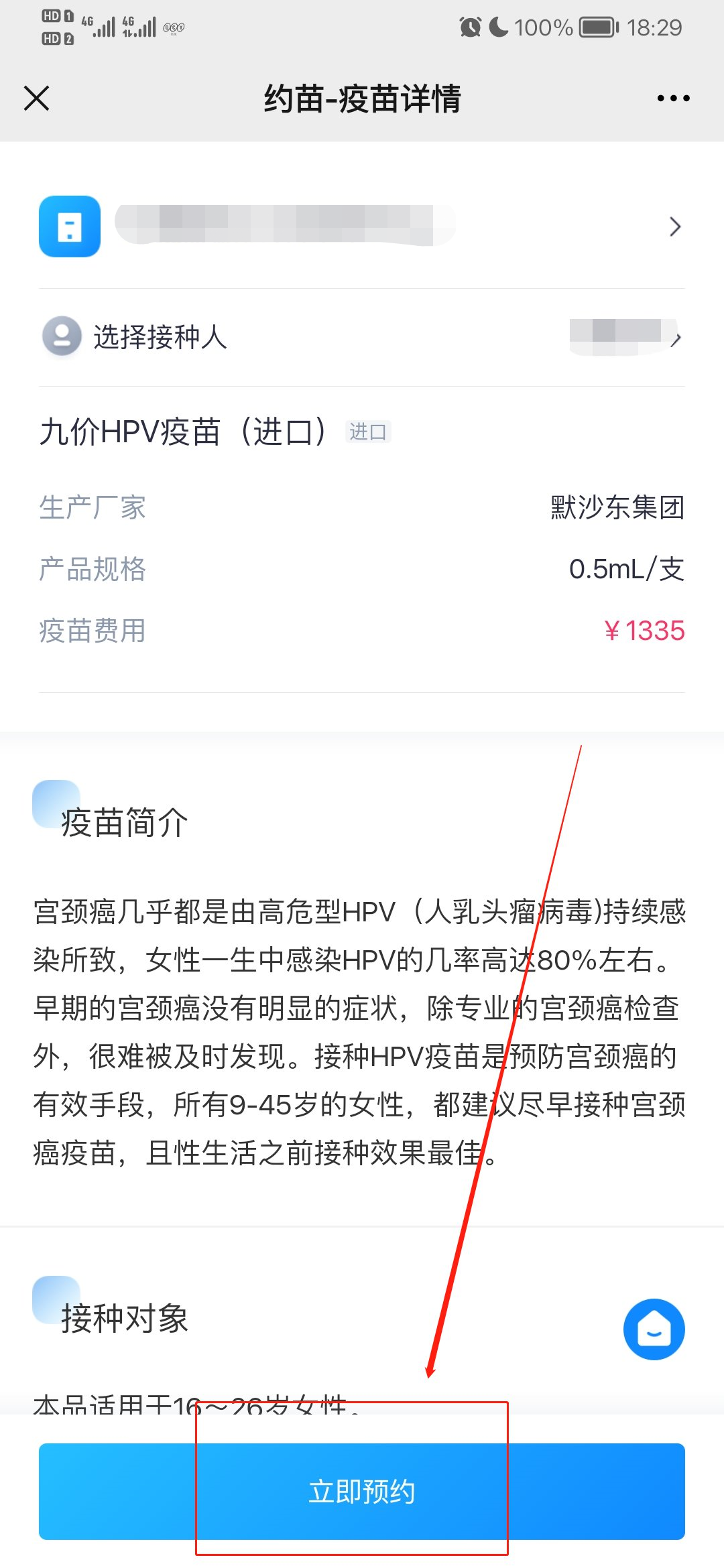This screenshot has height=1568, width=724.
Task: Open the vaccination clinic details row
Action: click(362, 226)
